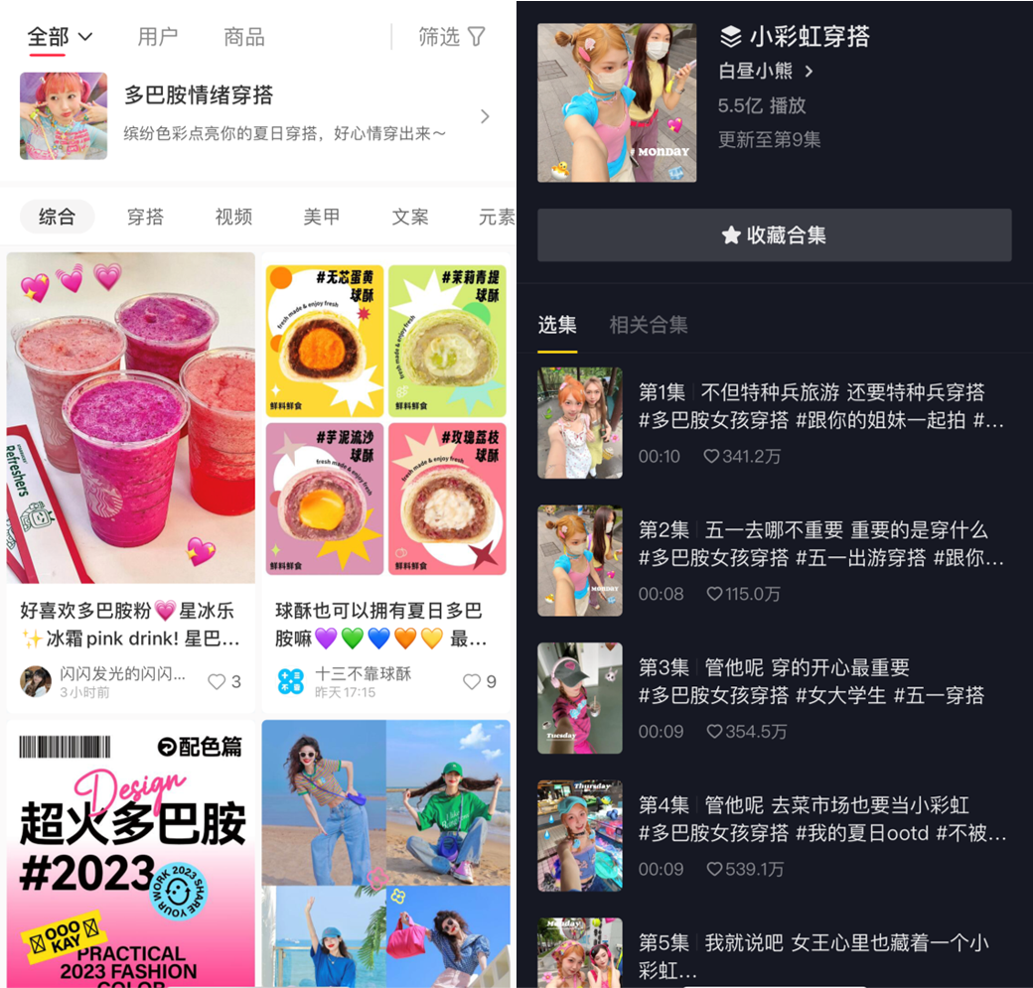
Task: Switch to the 用户 tab
Action: (157, 37)
